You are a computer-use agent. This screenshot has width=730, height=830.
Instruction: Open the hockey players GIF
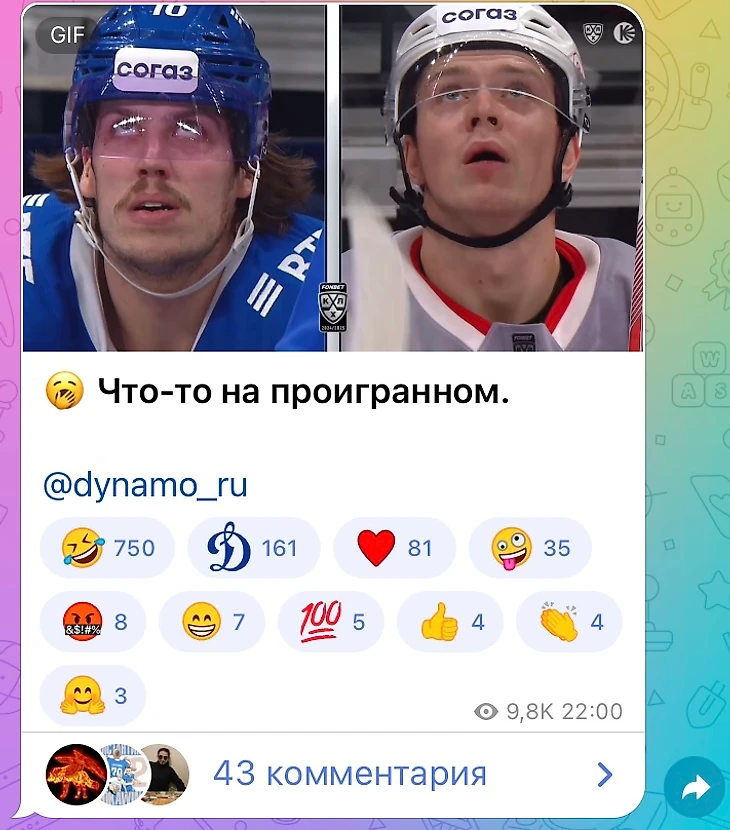pyautogui.click(x=333, y=178)
